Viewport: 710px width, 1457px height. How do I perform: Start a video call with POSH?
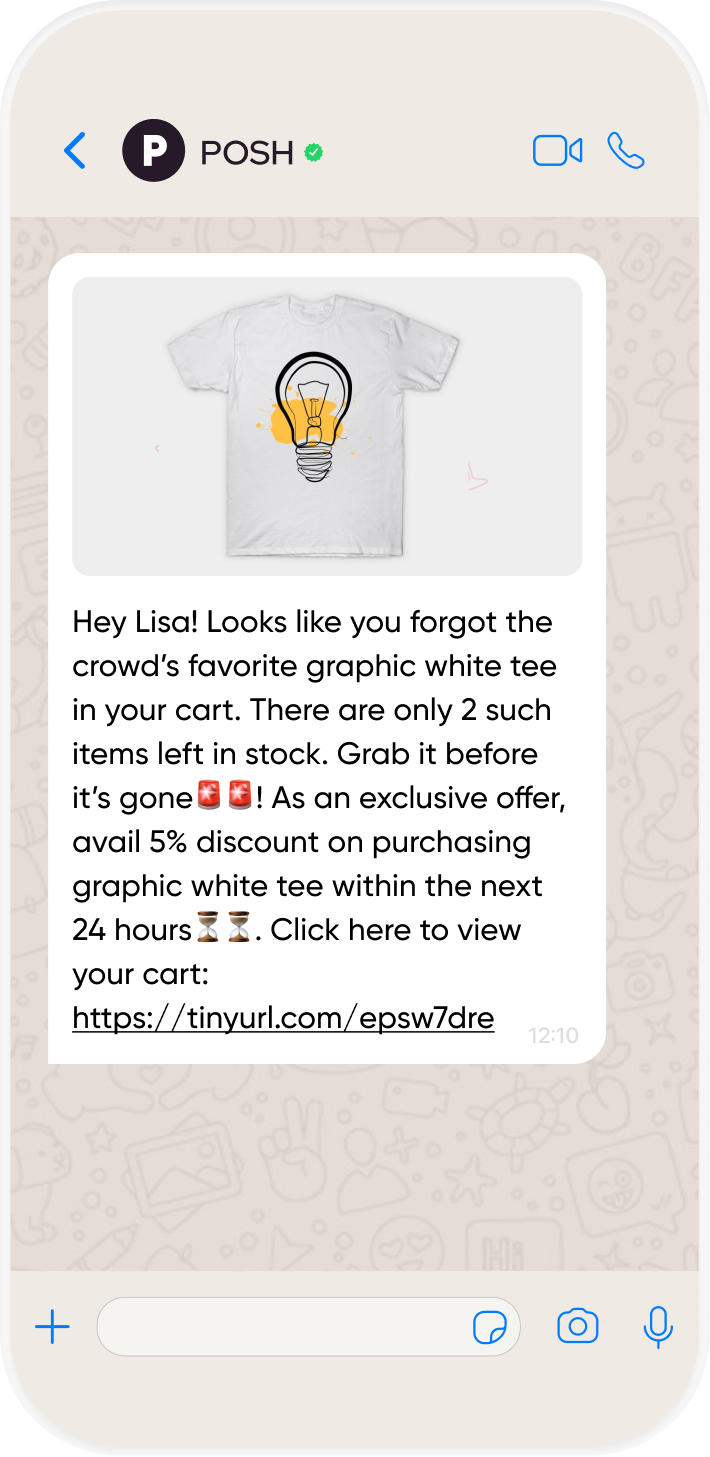(557, 151)
